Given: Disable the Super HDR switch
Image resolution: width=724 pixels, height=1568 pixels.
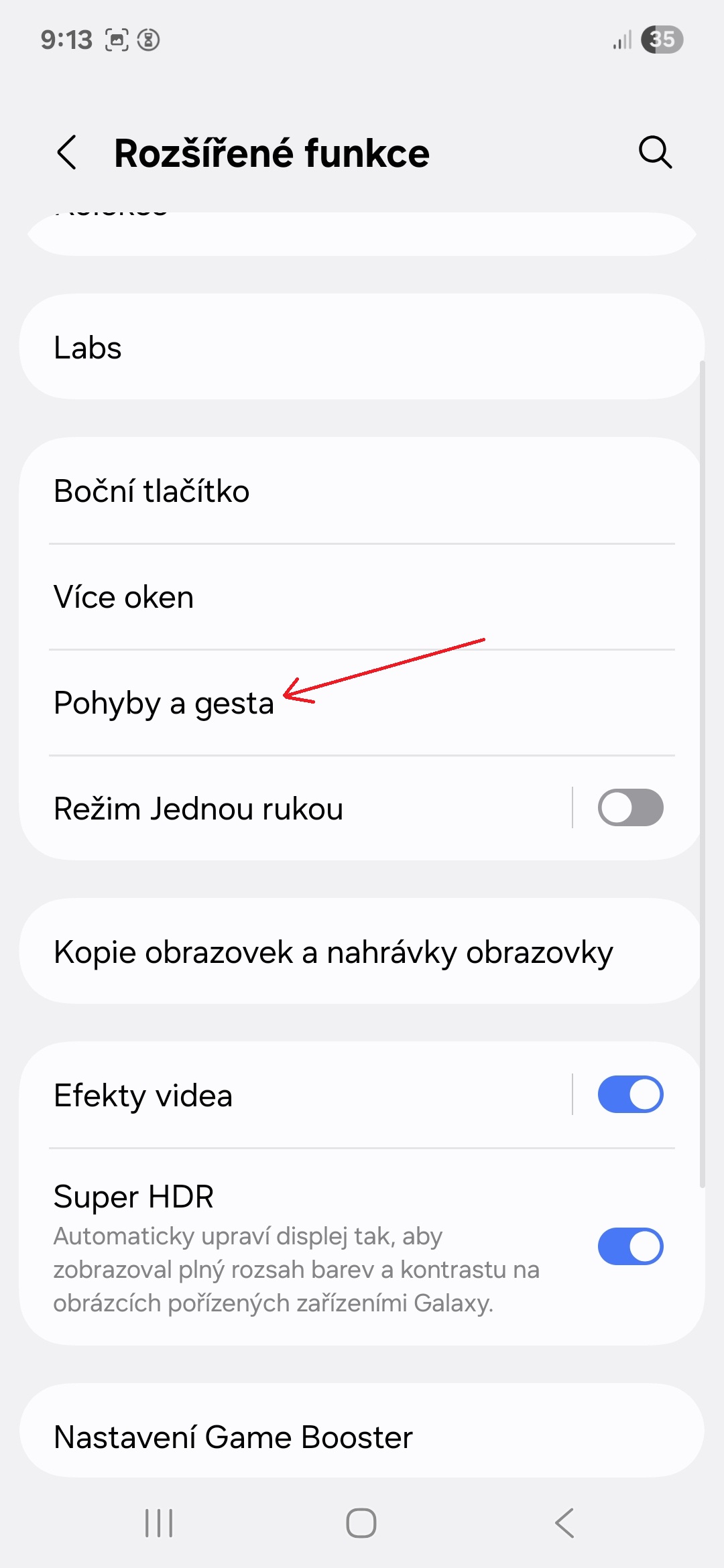Looking at the screenshot, I should point(630,1246).
